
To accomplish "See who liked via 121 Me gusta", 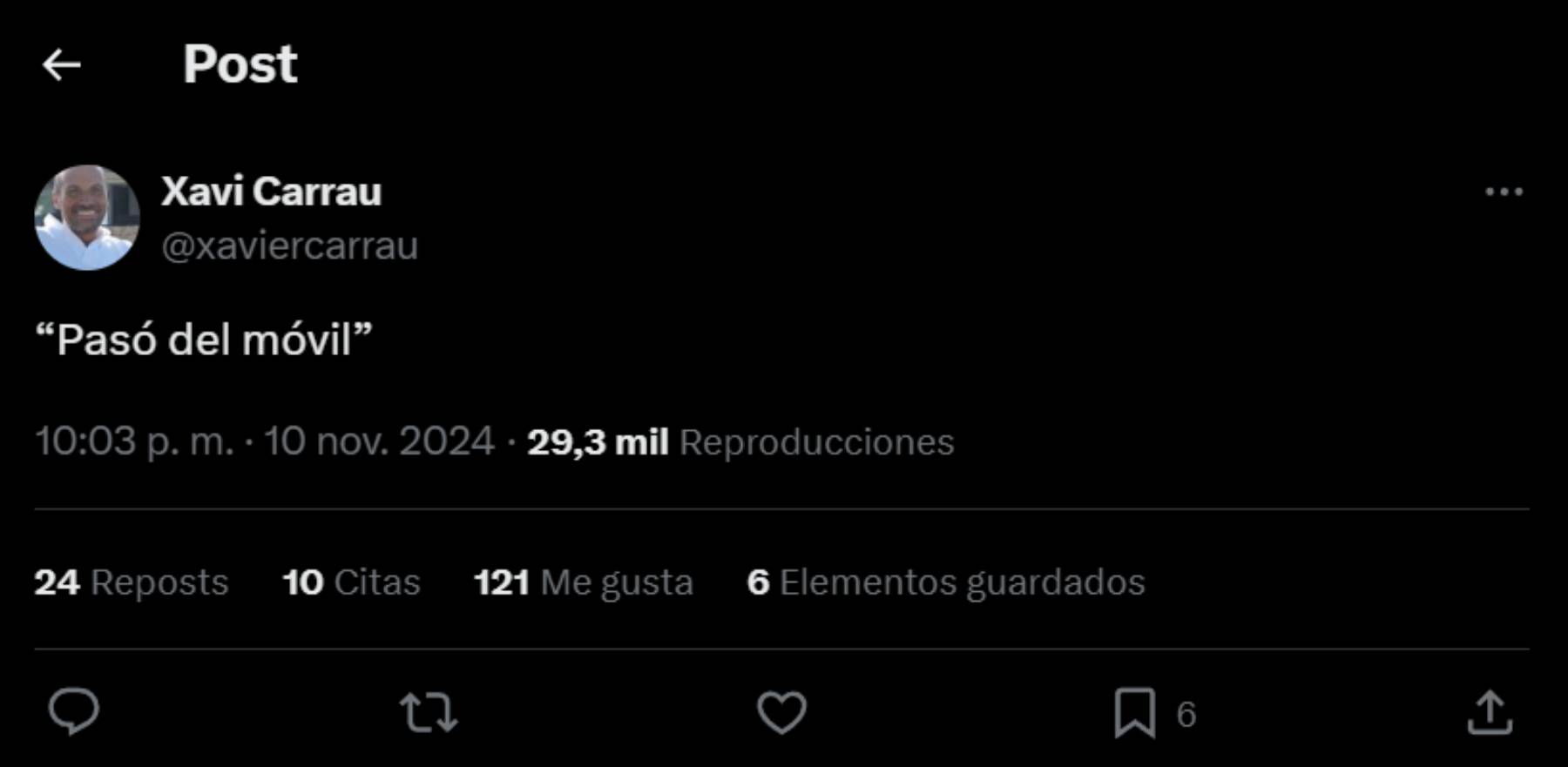I will point(583,582).
